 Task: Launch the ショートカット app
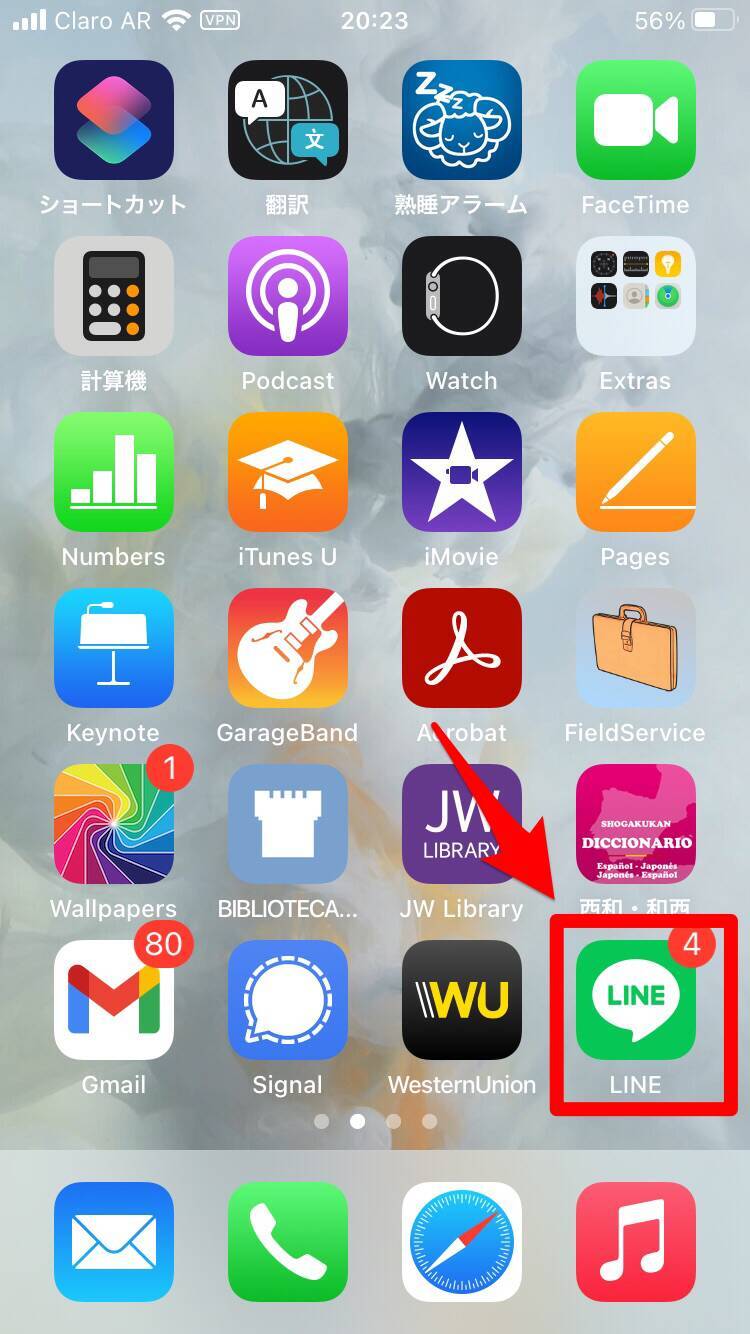[x=113, y=120]
